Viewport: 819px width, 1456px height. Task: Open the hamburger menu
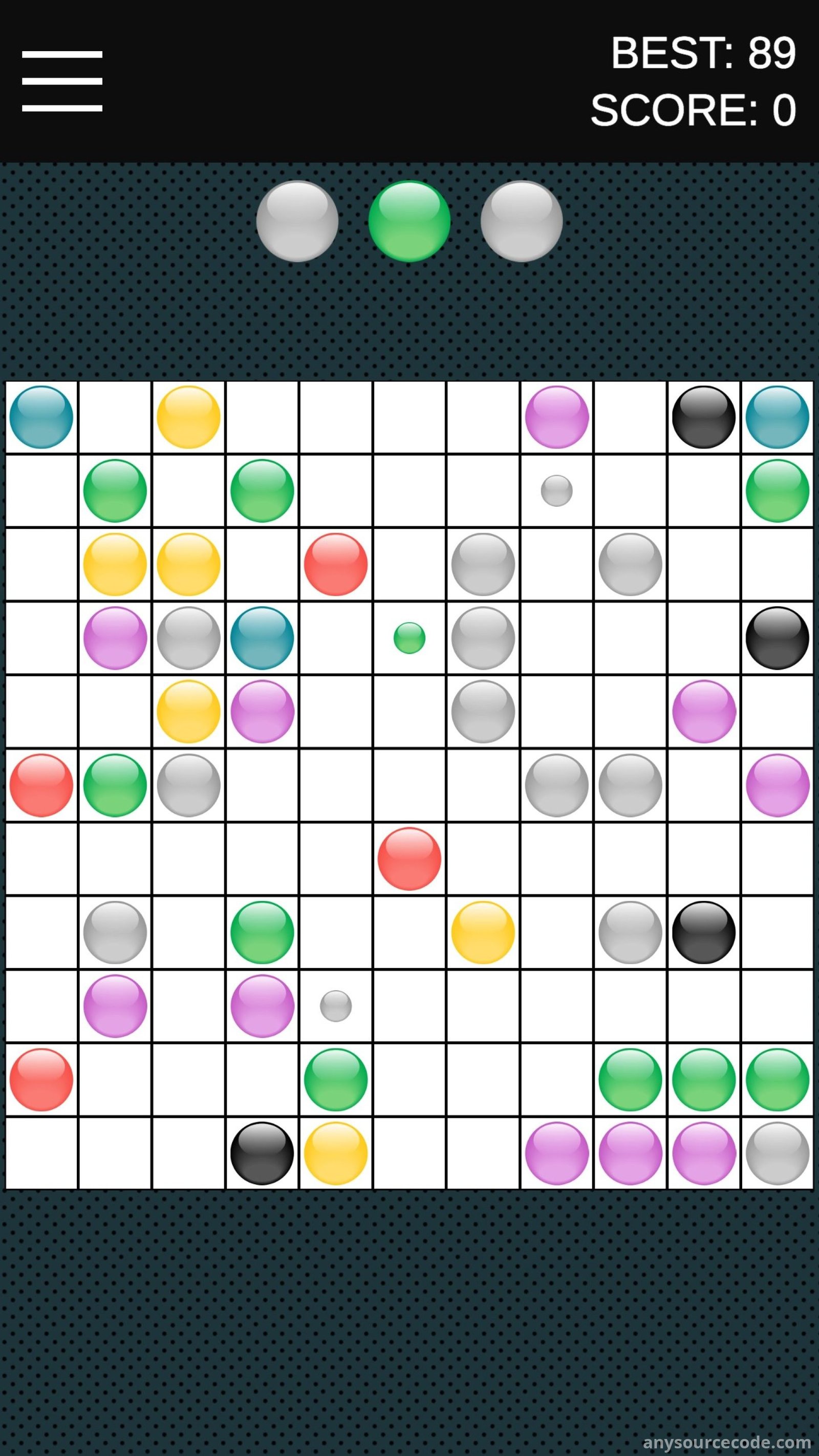point(62,81)
